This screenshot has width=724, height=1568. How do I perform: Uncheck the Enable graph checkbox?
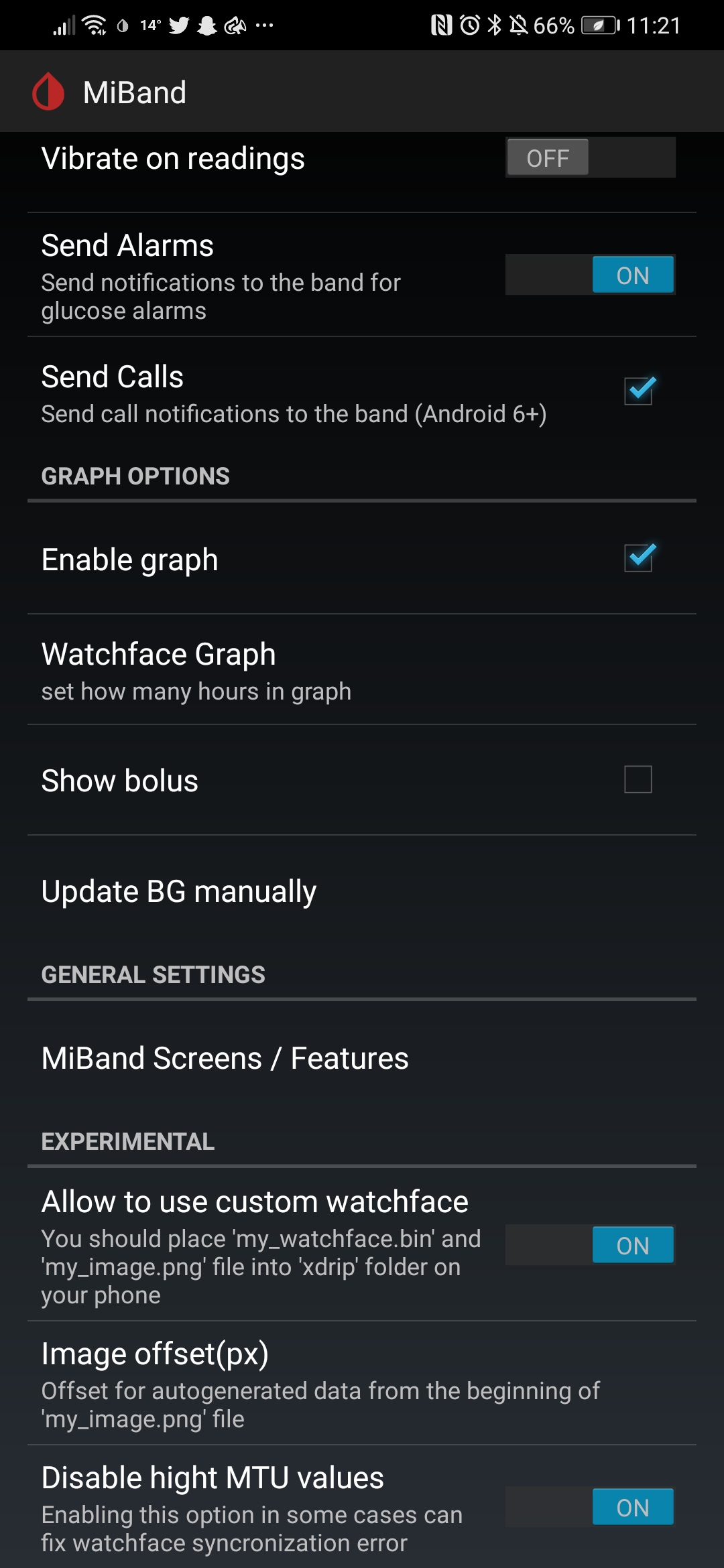click(x=638, y=558)
